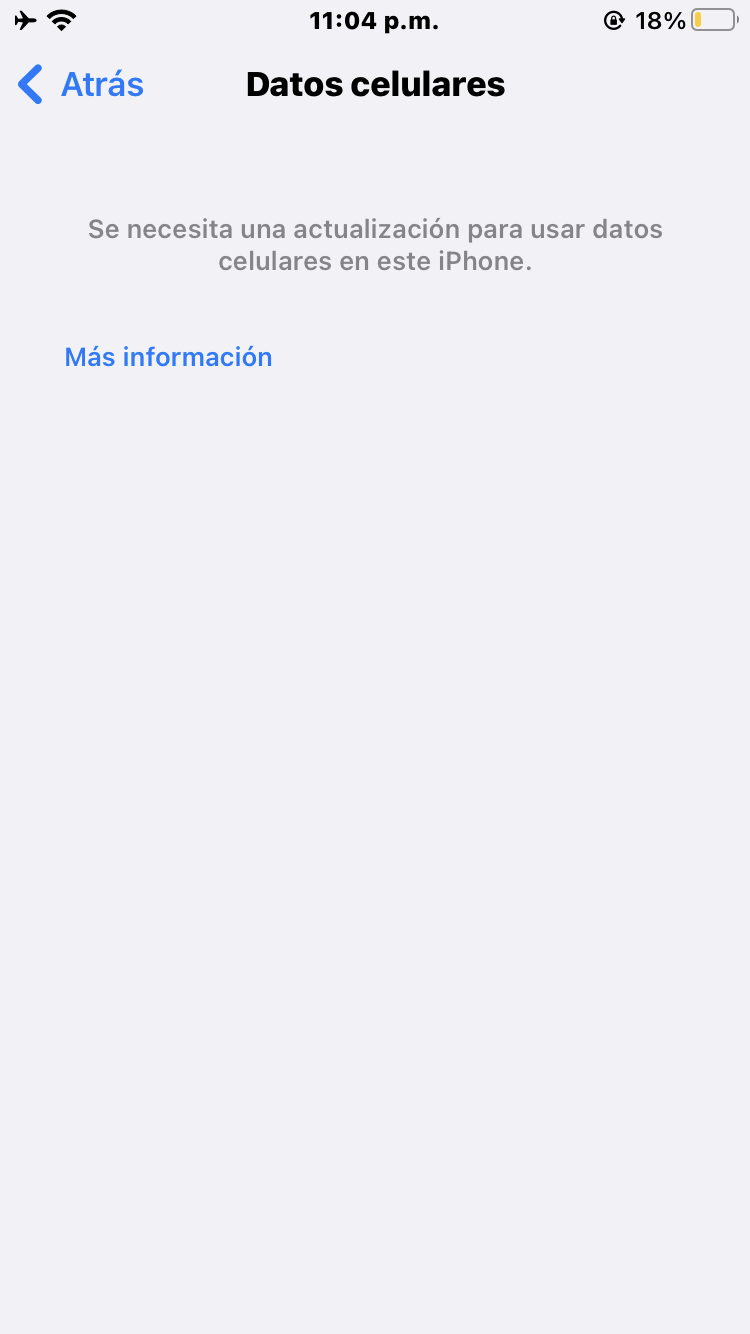Image resolution: width=750 pixels, height=1334 pixels.
Task: Go back with the Atrás button
Action: pos(82,85)
